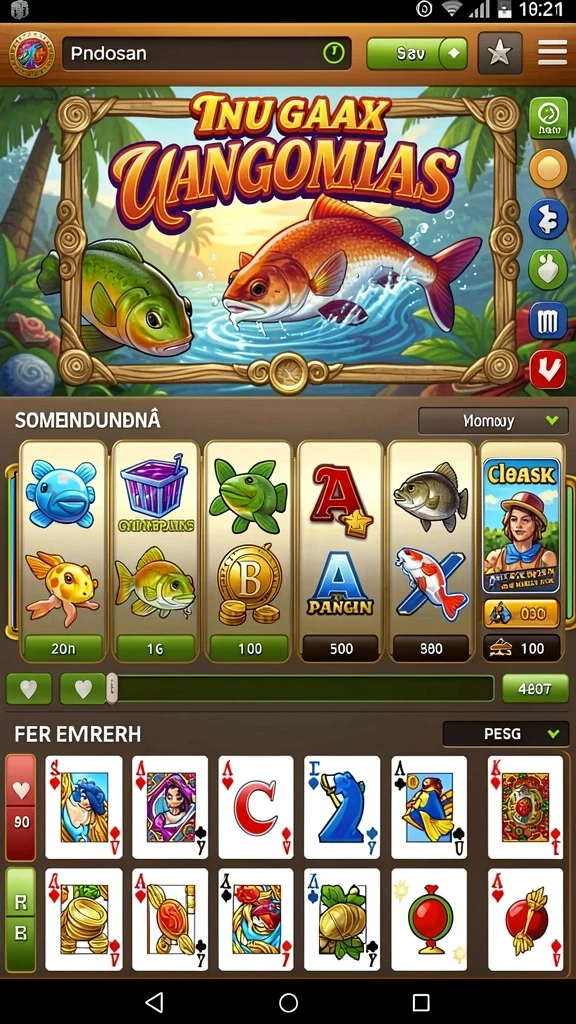
Task: Focus the Pndosan text field
Action: (206, 53)
